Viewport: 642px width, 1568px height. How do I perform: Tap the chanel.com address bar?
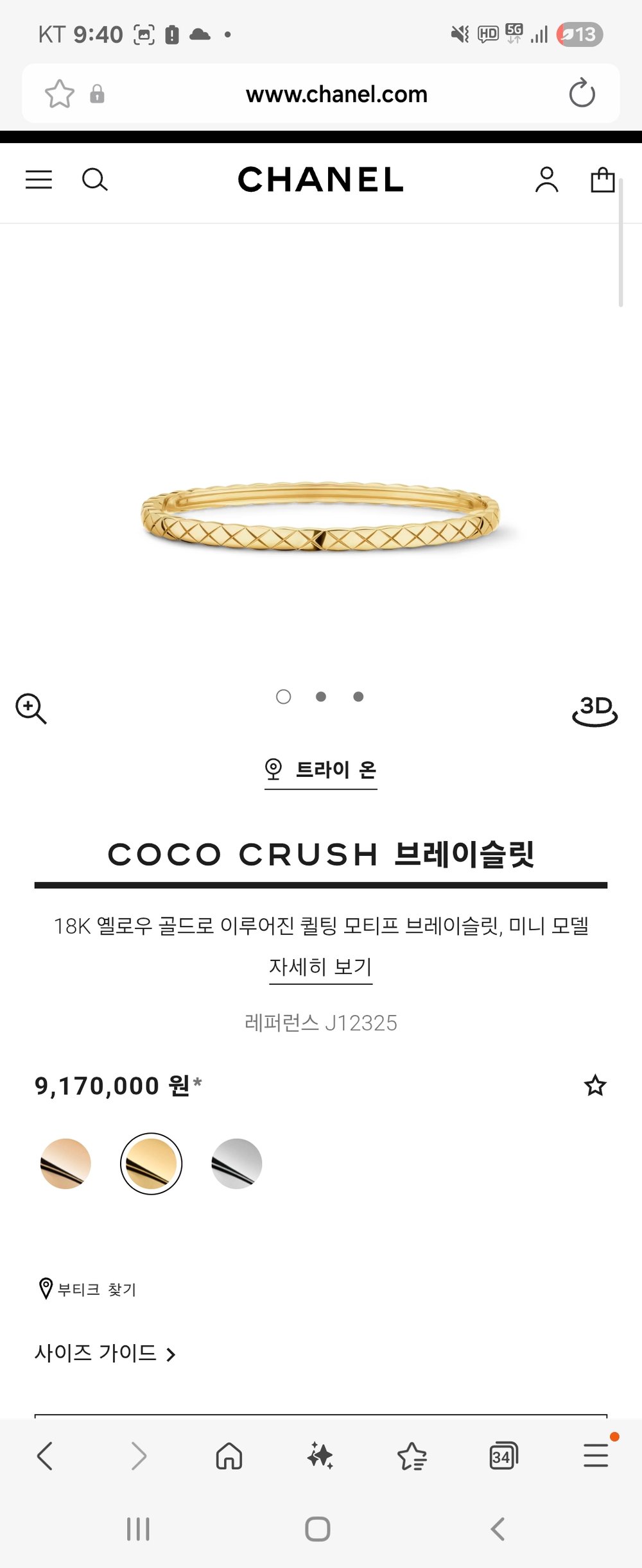click(x=336, y=94)
